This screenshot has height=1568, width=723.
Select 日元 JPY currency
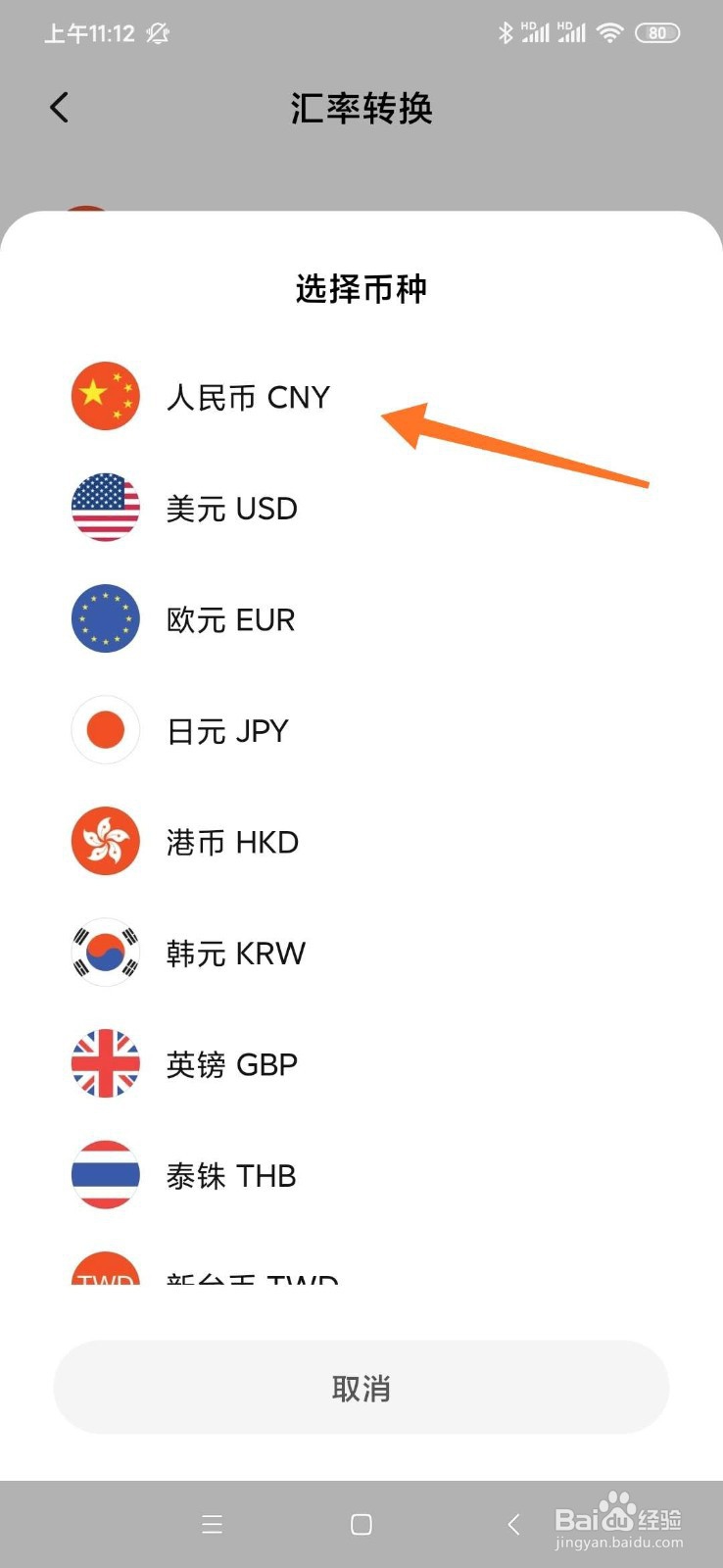(227, 731)
